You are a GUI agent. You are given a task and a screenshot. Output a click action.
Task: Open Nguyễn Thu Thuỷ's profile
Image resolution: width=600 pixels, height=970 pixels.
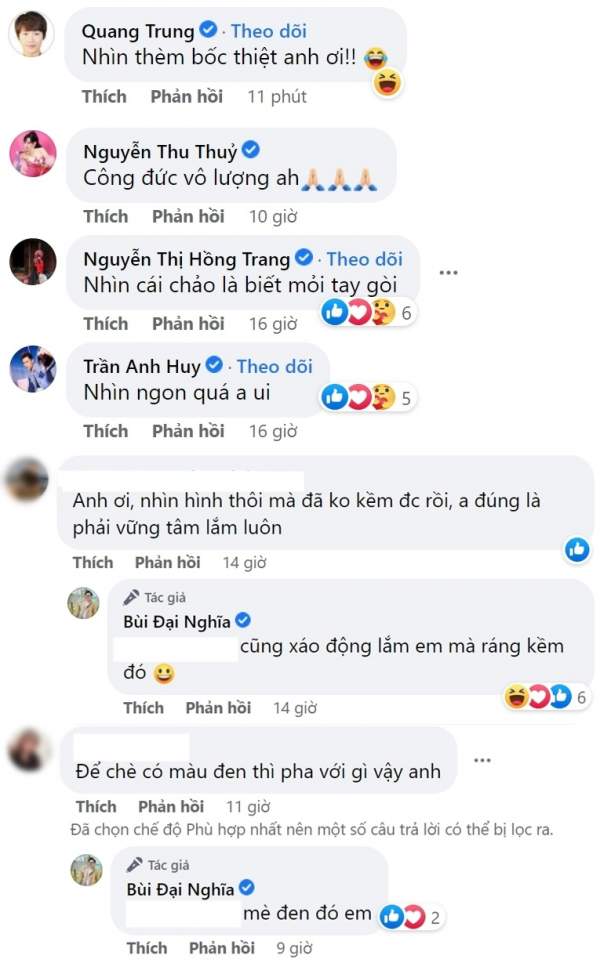coord(160,152)
